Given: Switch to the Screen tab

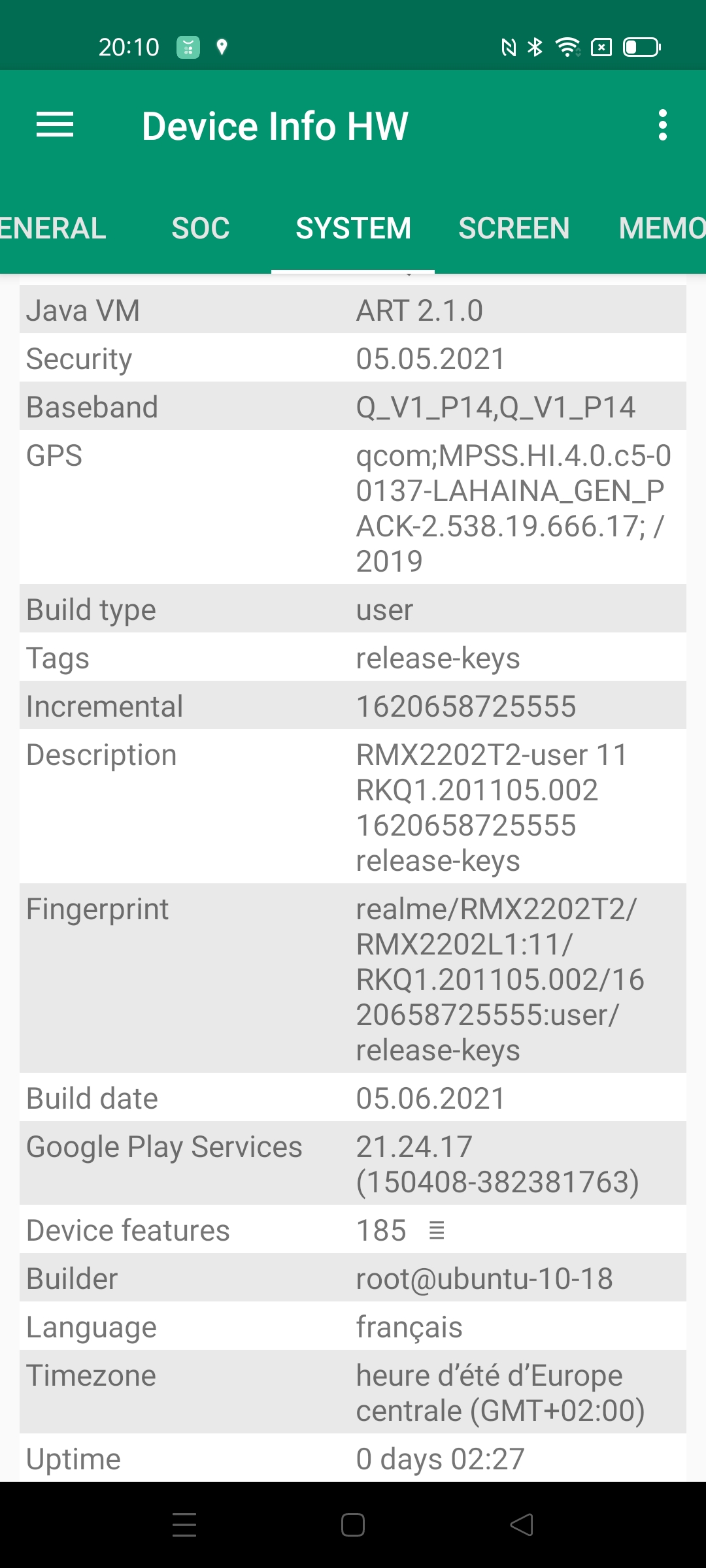Looking at the screenshot, I should coord(514,229).
